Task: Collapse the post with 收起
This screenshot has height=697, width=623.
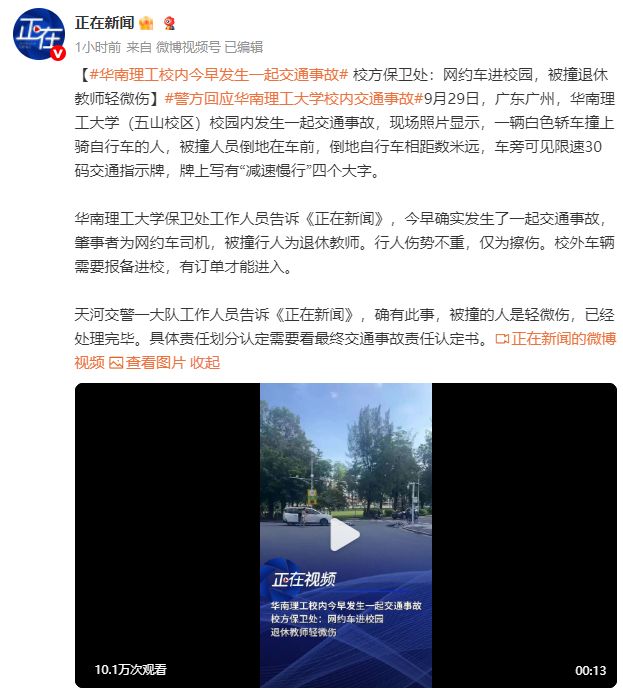Action: pyautogui.click(x=205, y=362)
